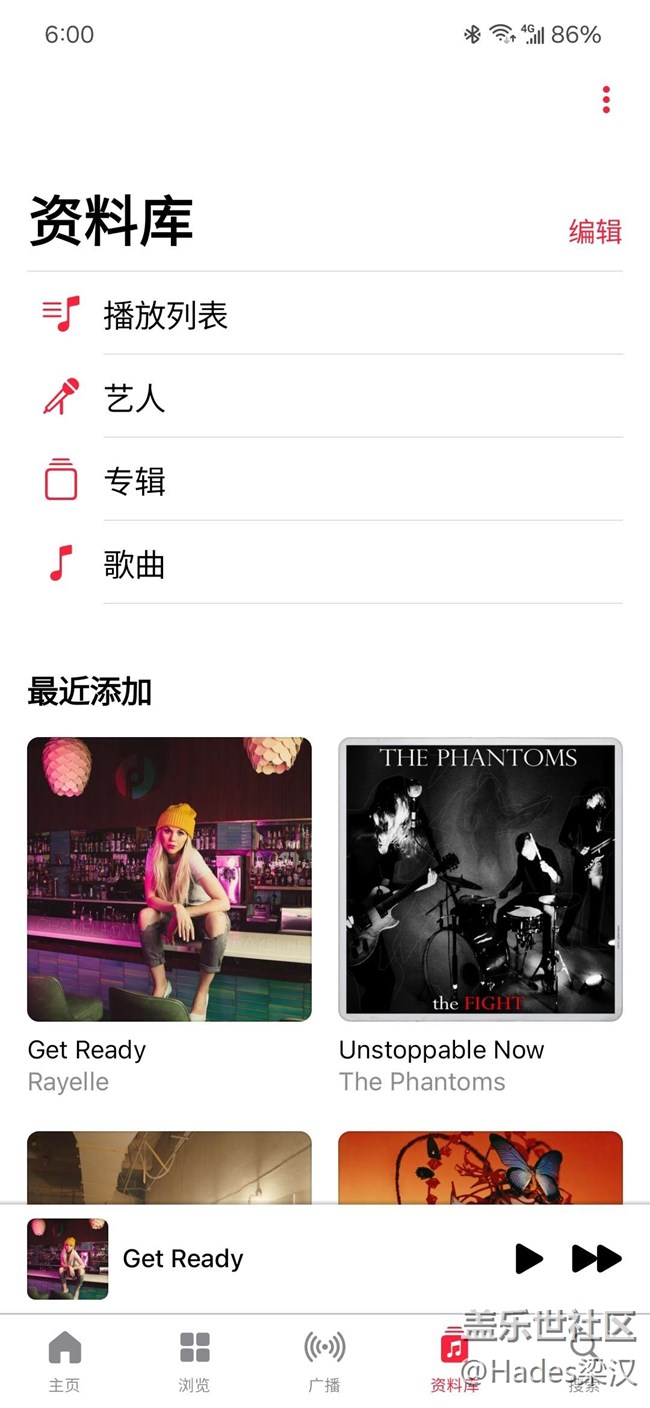Open the three-dot overflow menu

coord(606,100)
